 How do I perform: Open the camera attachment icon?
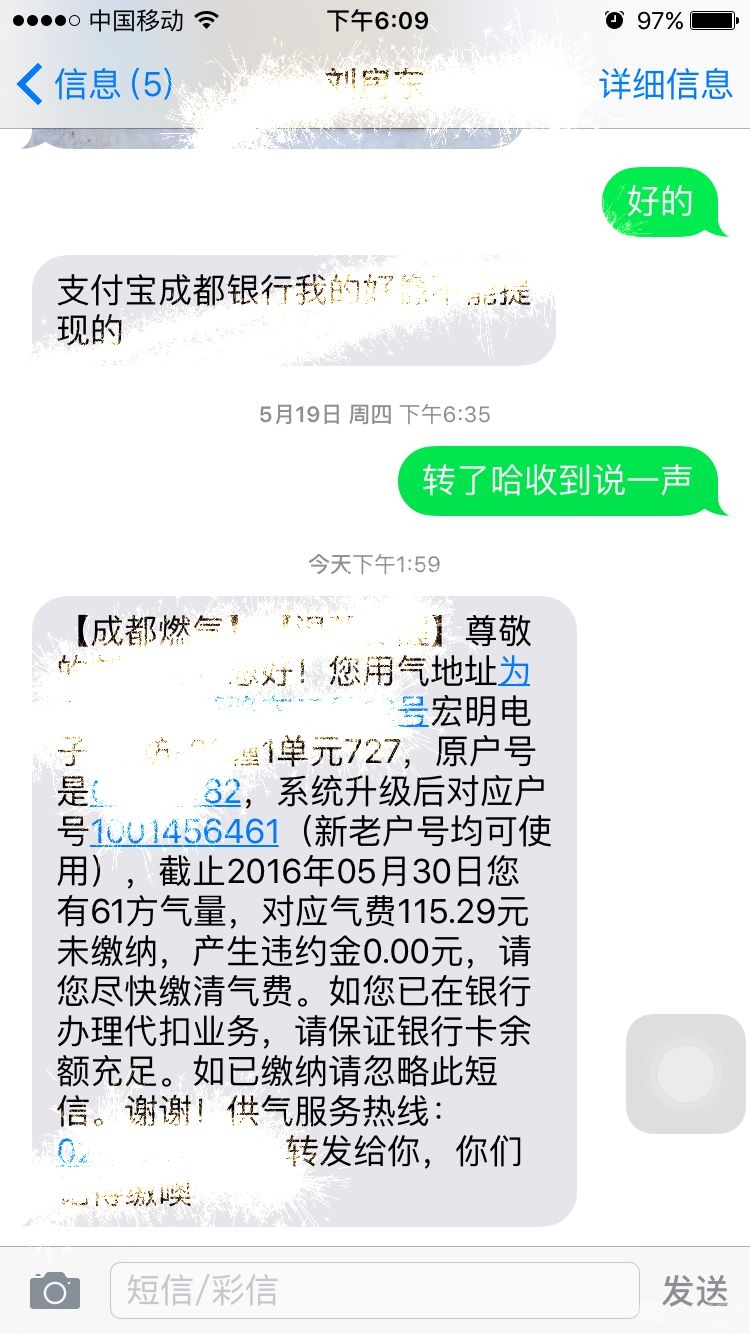pos(55,1291)
